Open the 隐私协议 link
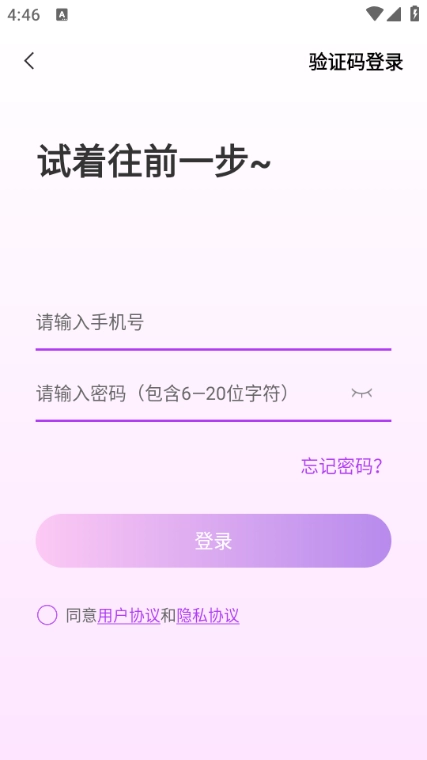Screen dimensions: 427x760 (x=207, y=616)
